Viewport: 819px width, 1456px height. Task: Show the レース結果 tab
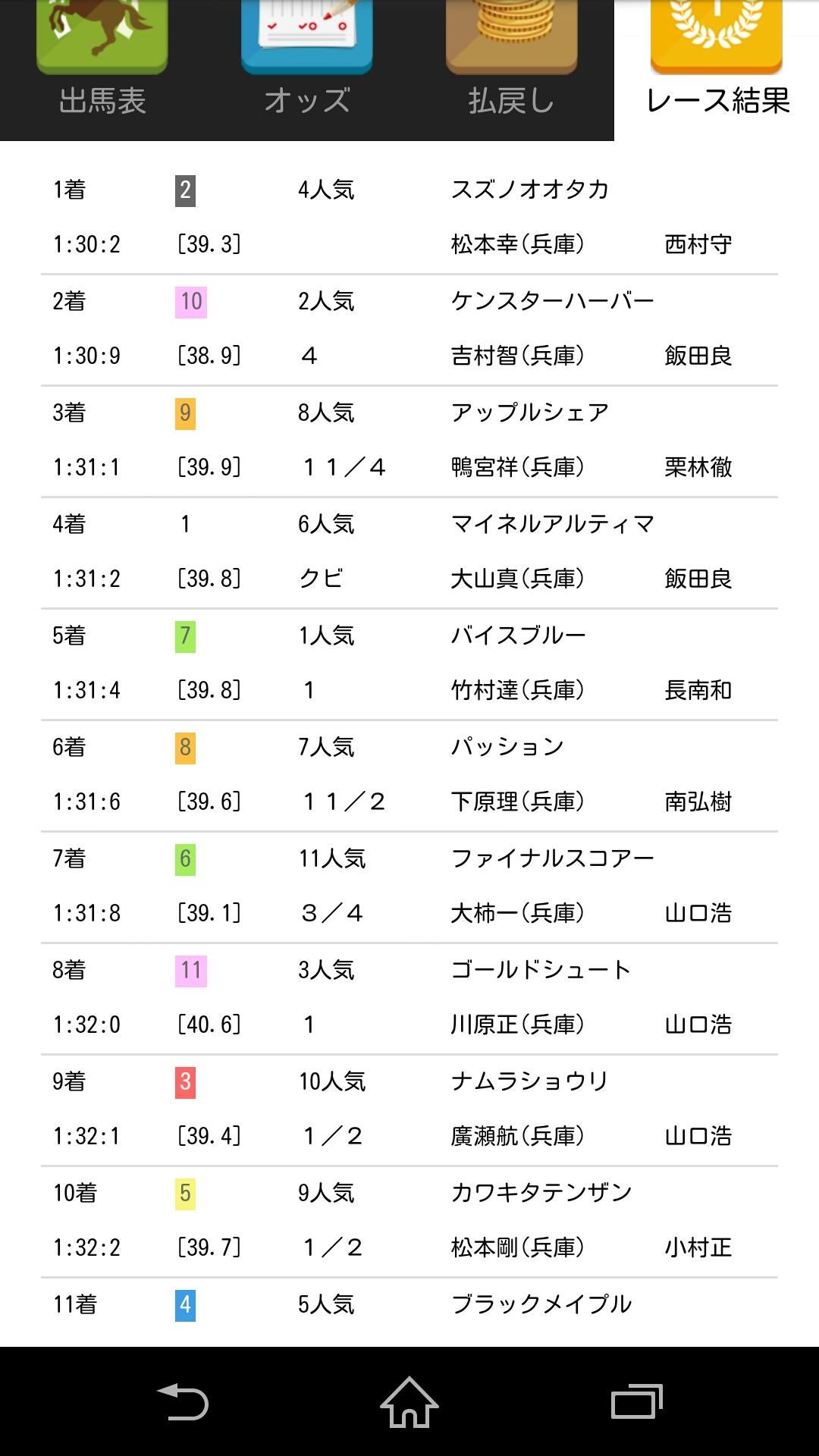click(717, 68)
